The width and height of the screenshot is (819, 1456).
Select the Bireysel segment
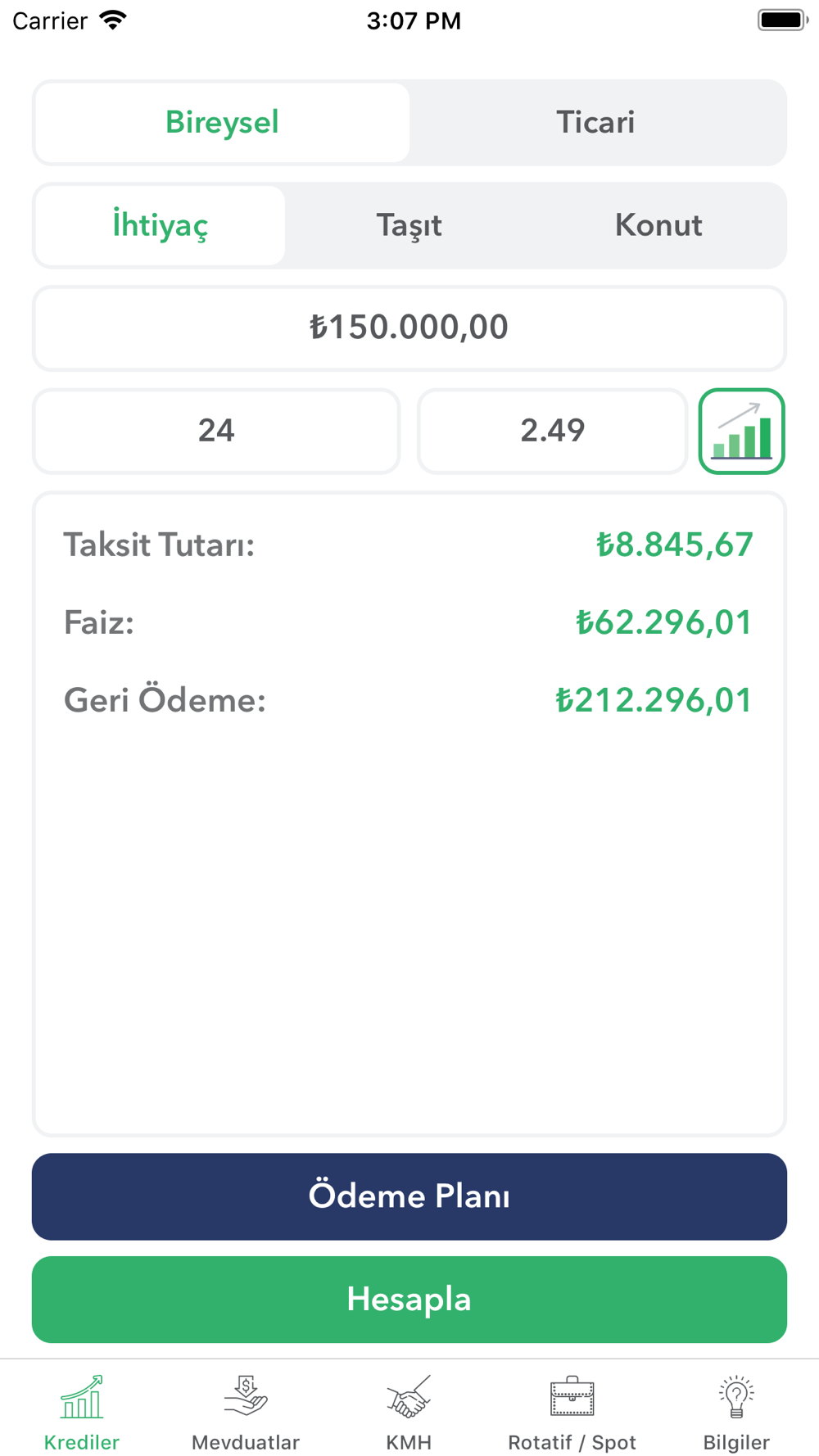click(x=222, y=123)
